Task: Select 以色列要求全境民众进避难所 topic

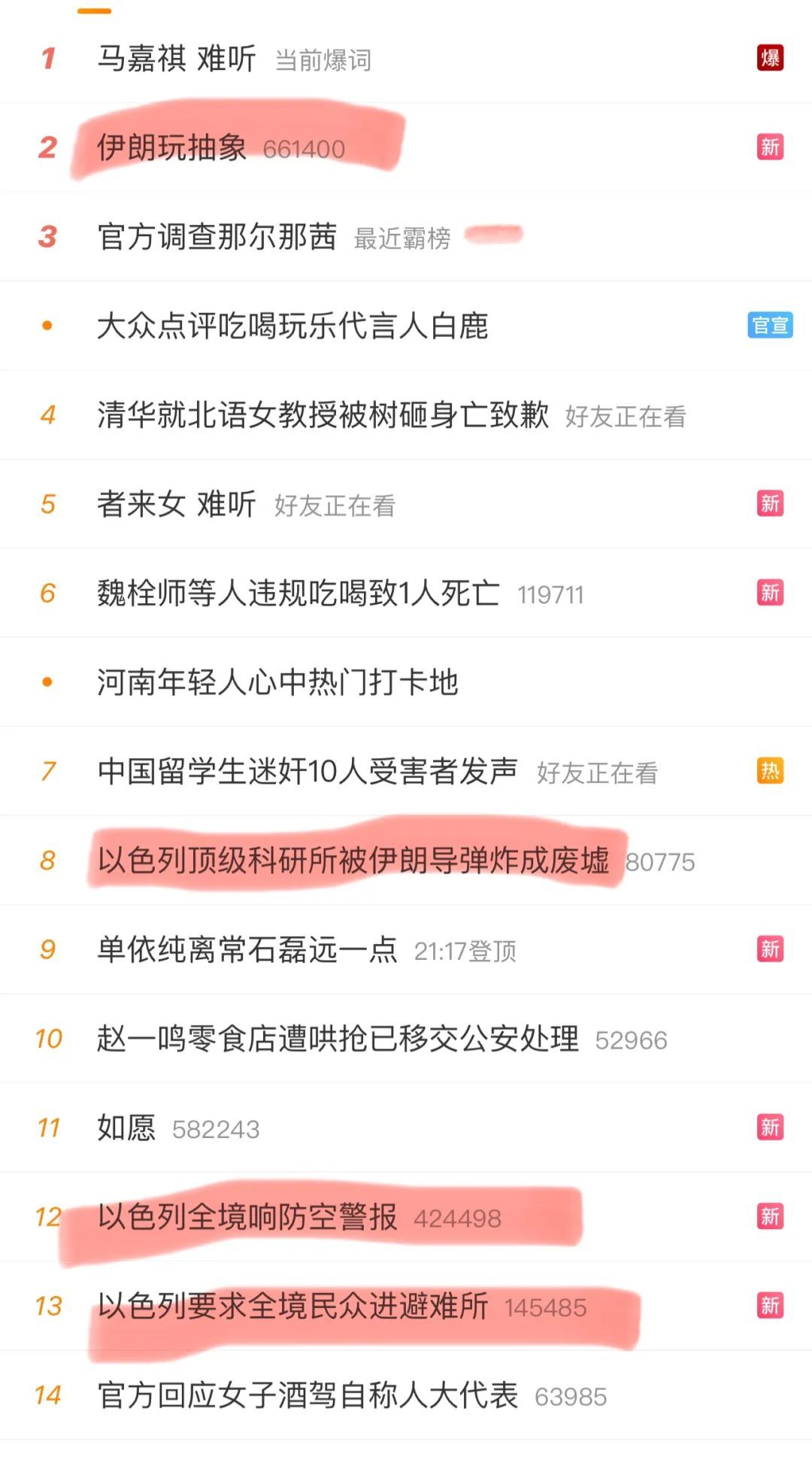Action: (x=293, y=1306)
